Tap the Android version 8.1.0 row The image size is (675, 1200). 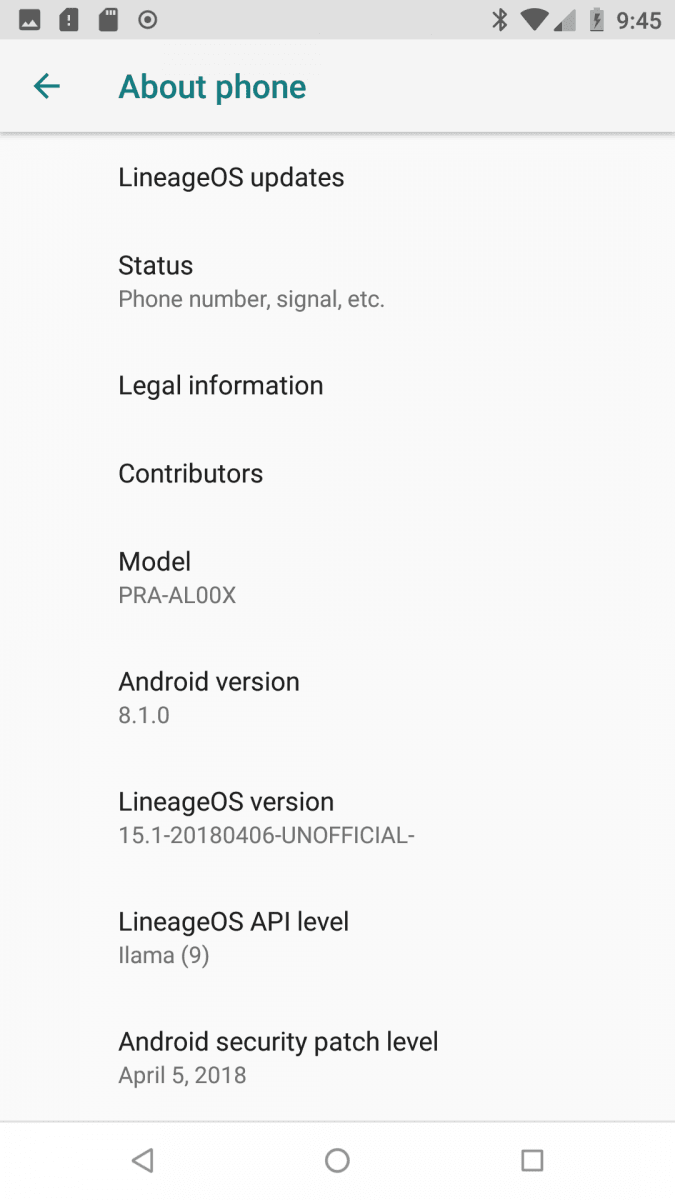coord(337,697)
